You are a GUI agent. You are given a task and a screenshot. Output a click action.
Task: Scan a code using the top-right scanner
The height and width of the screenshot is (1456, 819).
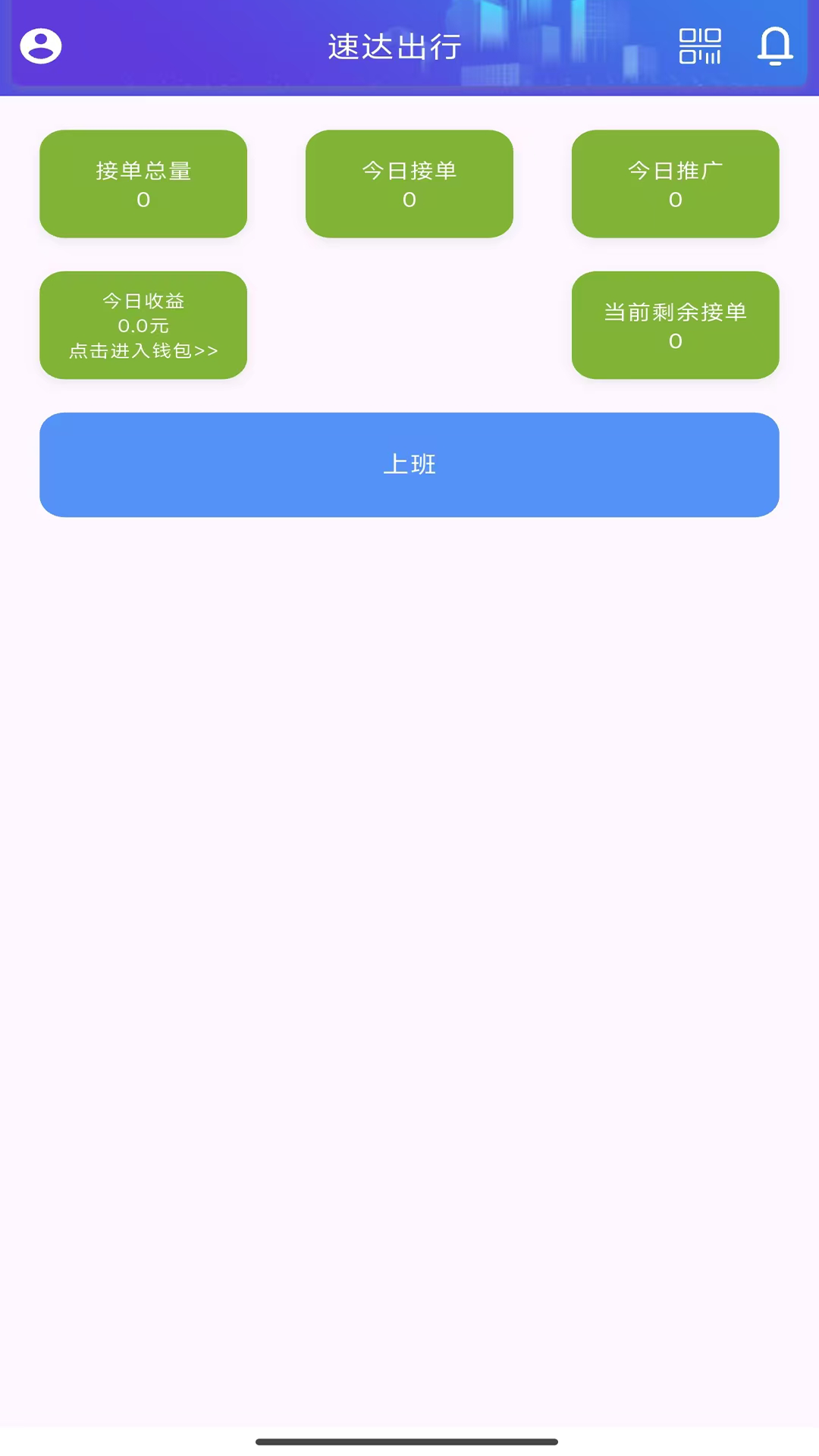pos(701,45)
